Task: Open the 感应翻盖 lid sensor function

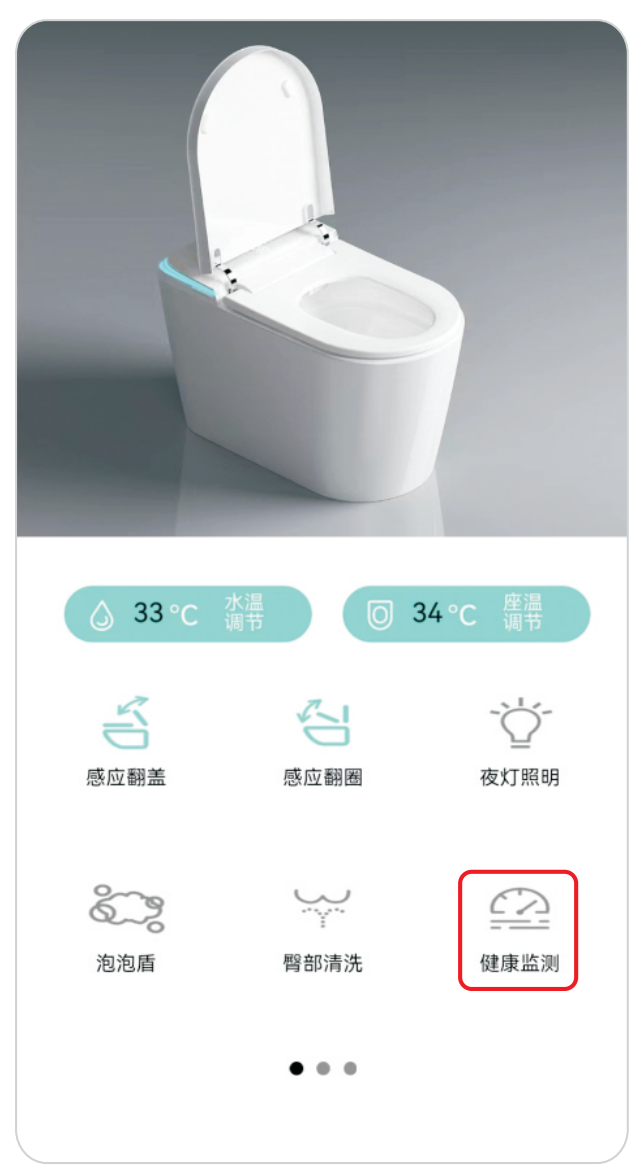Action: (x=126, y=741)
